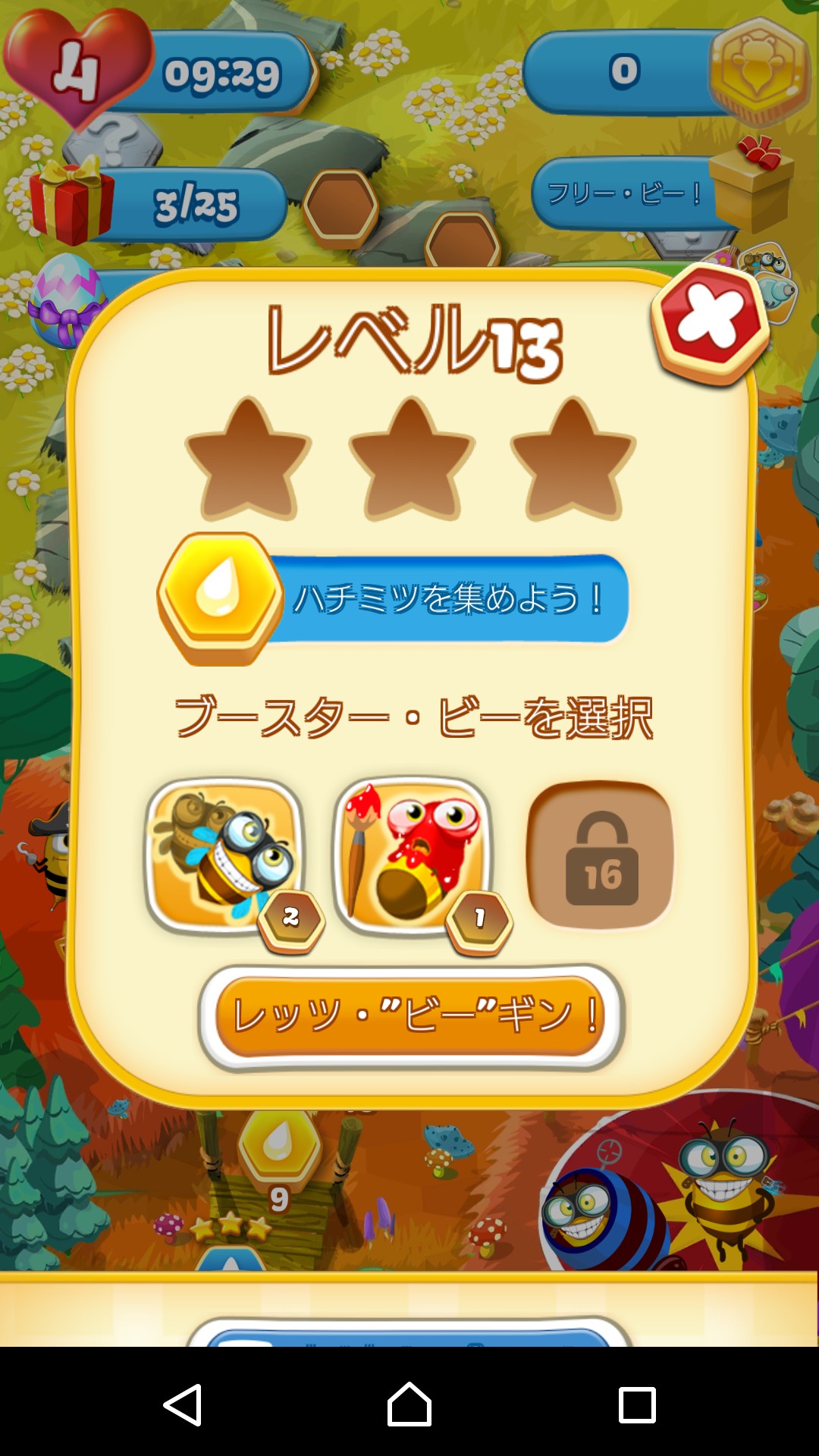
Task: Go back with system back button
Action: (x=183, y=1404)
